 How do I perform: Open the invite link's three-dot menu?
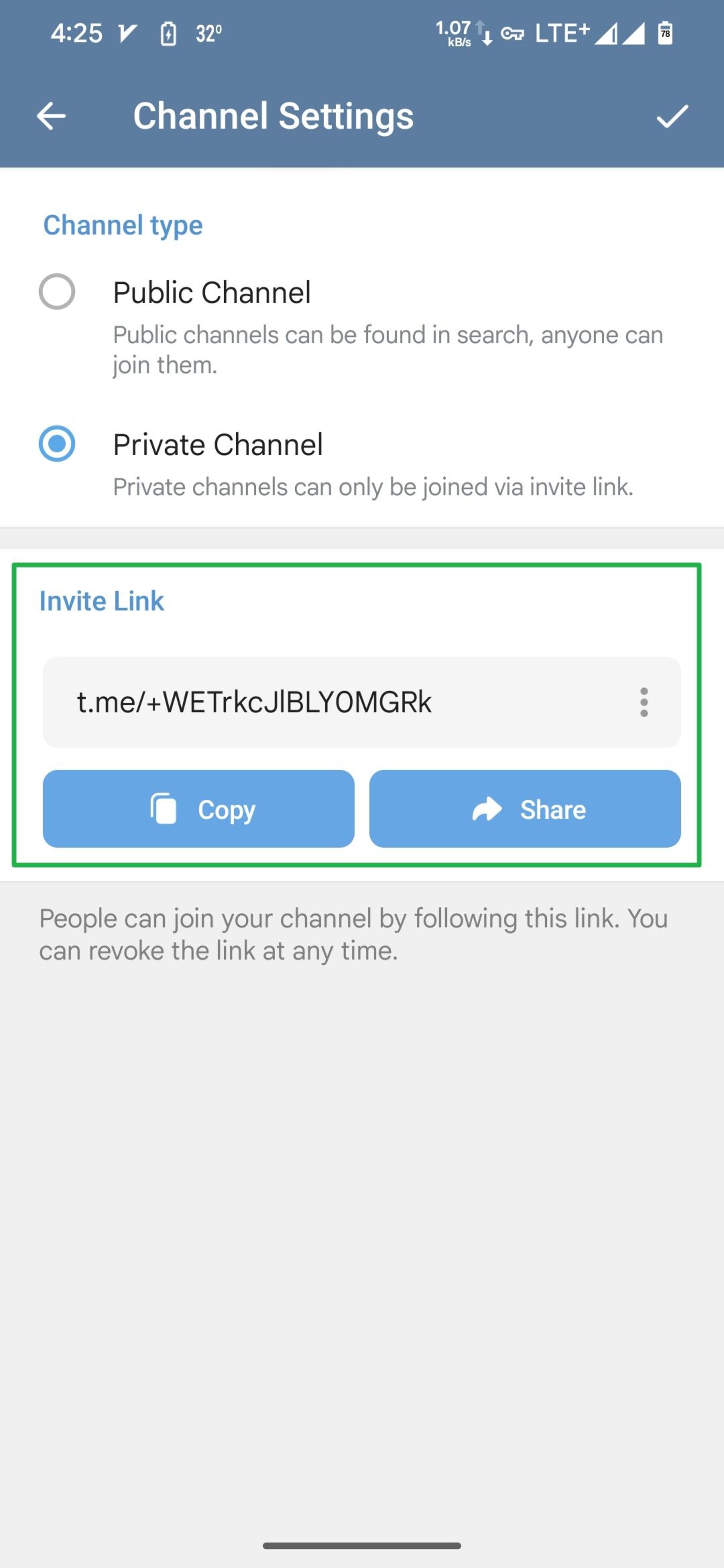pyautogui.click(x=644, y=702)
